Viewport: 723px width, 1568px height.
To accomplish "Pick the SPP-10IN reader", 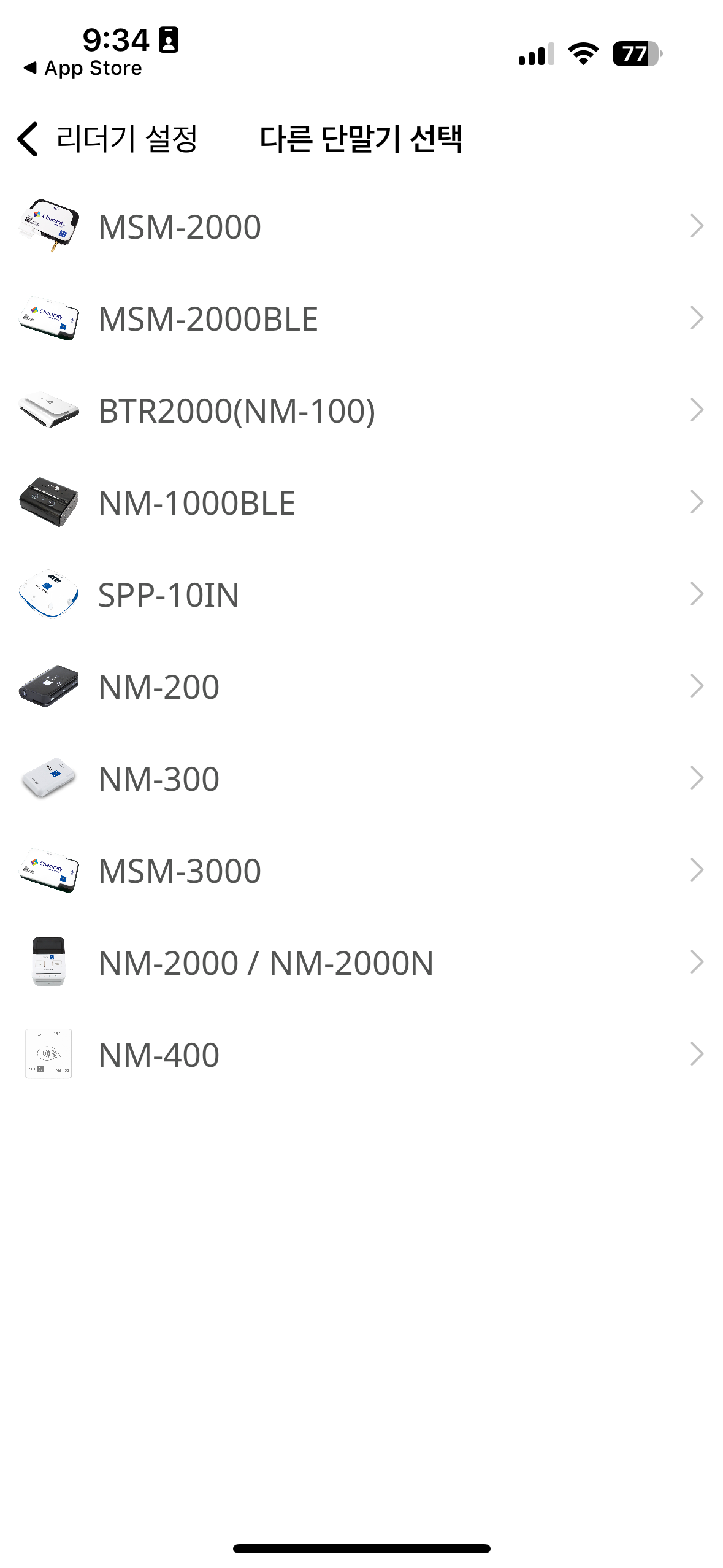I will pyautogui.click(x=361, y=594).
